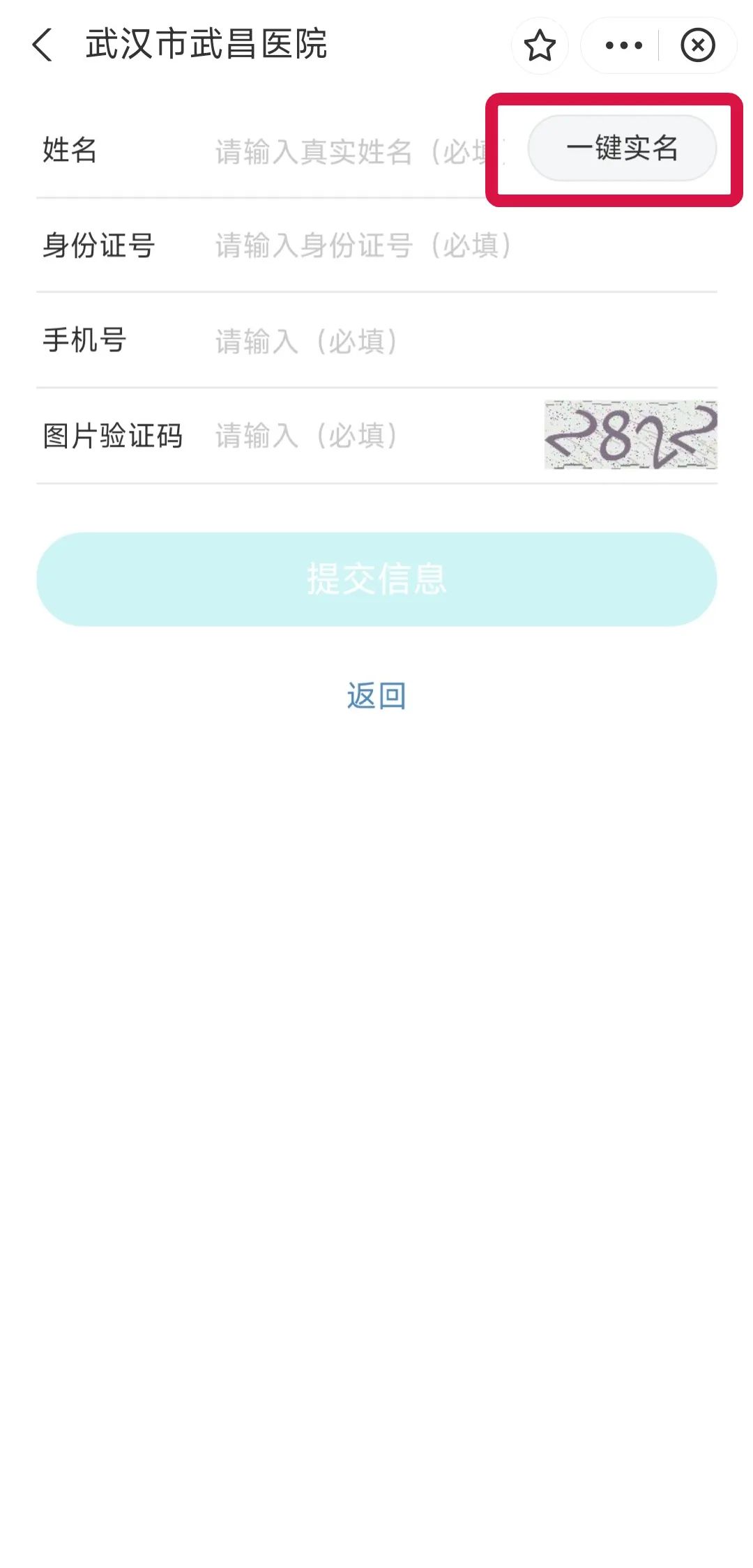Tap the star favorite icon
The width and height of the screenshot is (753, 1568).
[540, 46]
